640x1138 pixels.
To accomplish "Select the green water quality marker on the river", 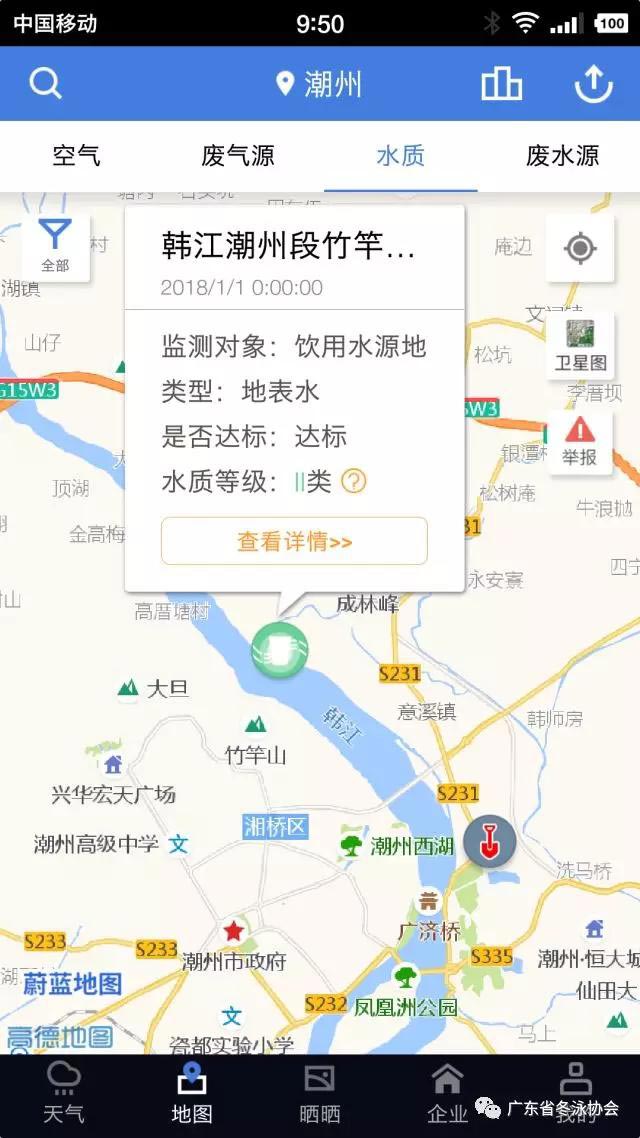I will pos(280,650).
